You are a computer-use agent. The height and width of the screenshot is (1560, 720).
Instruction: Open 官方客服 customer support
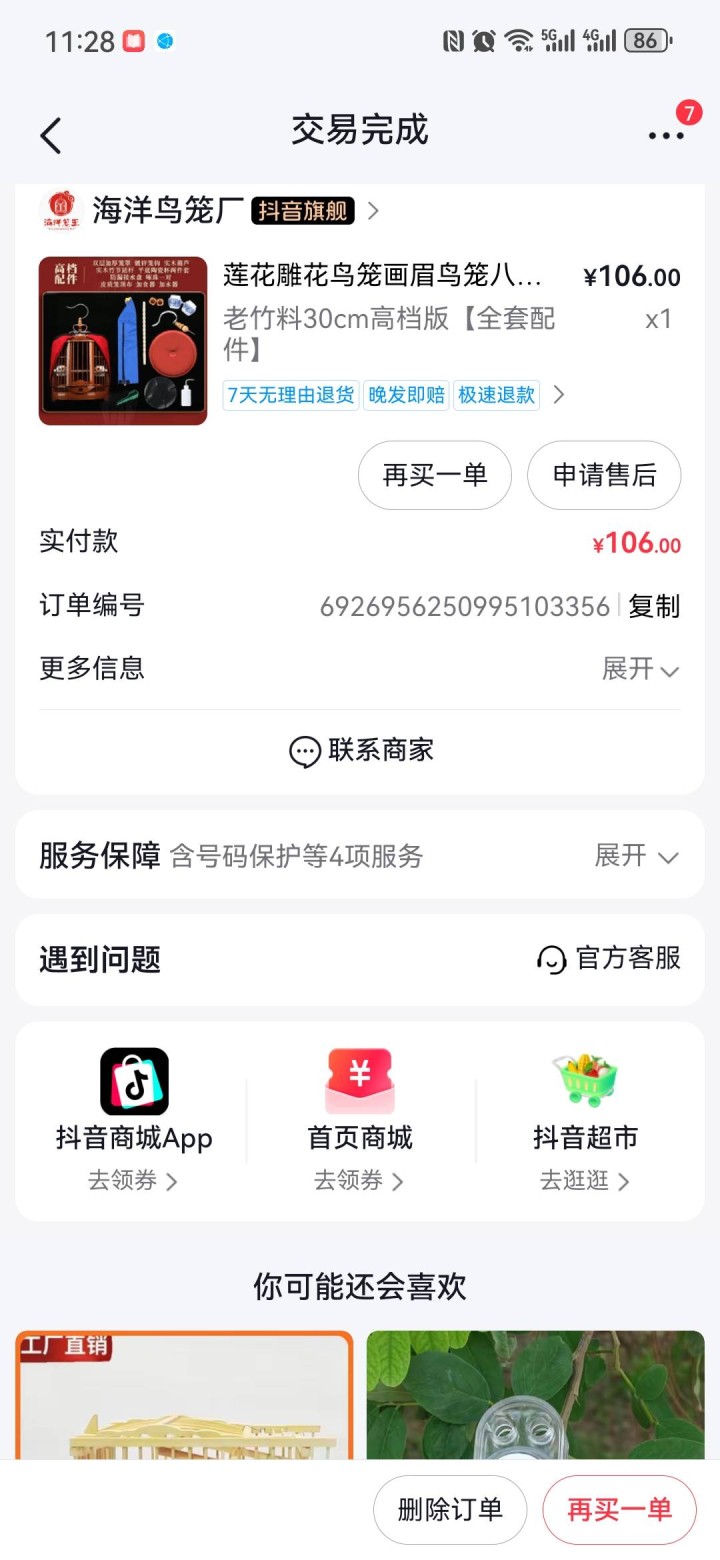pos(608,959)
